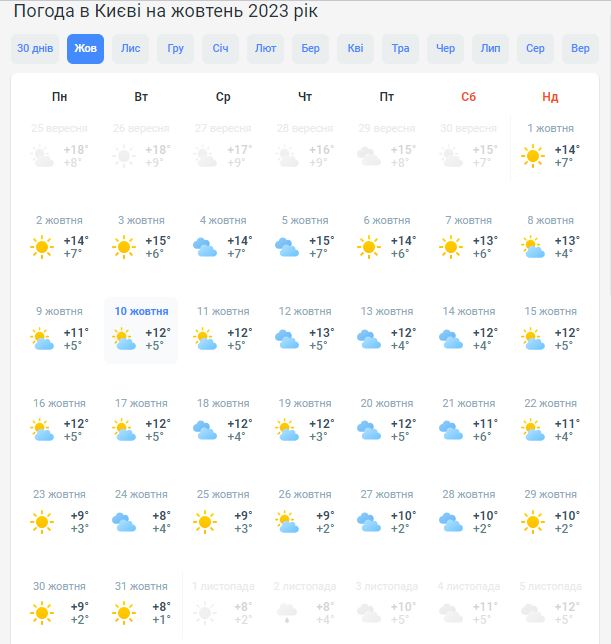
Task: Switch to the Бер month tab
Action: click(310, 49)
